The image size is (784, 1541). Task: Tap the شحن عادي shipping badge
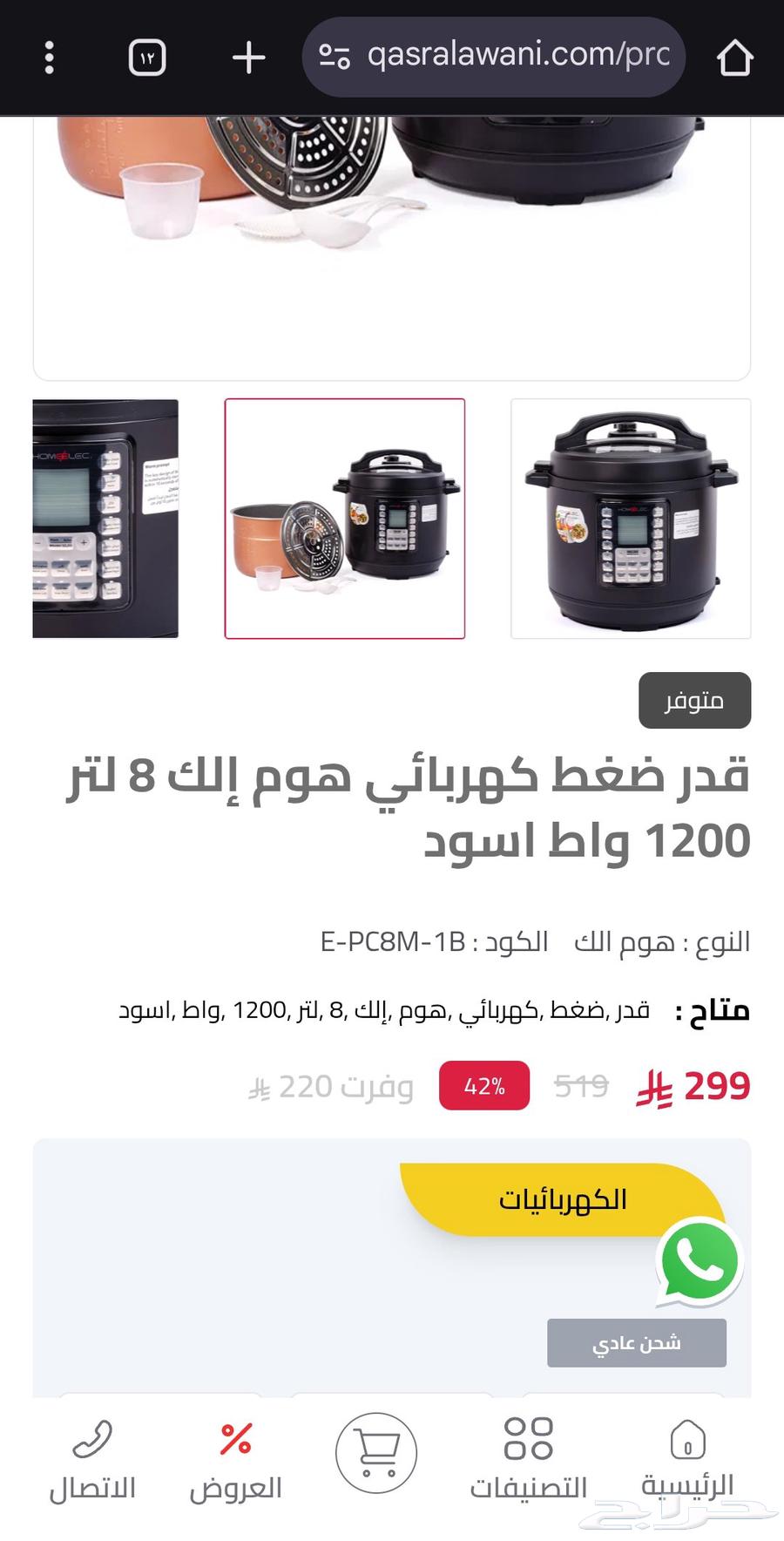point(637,1342)
